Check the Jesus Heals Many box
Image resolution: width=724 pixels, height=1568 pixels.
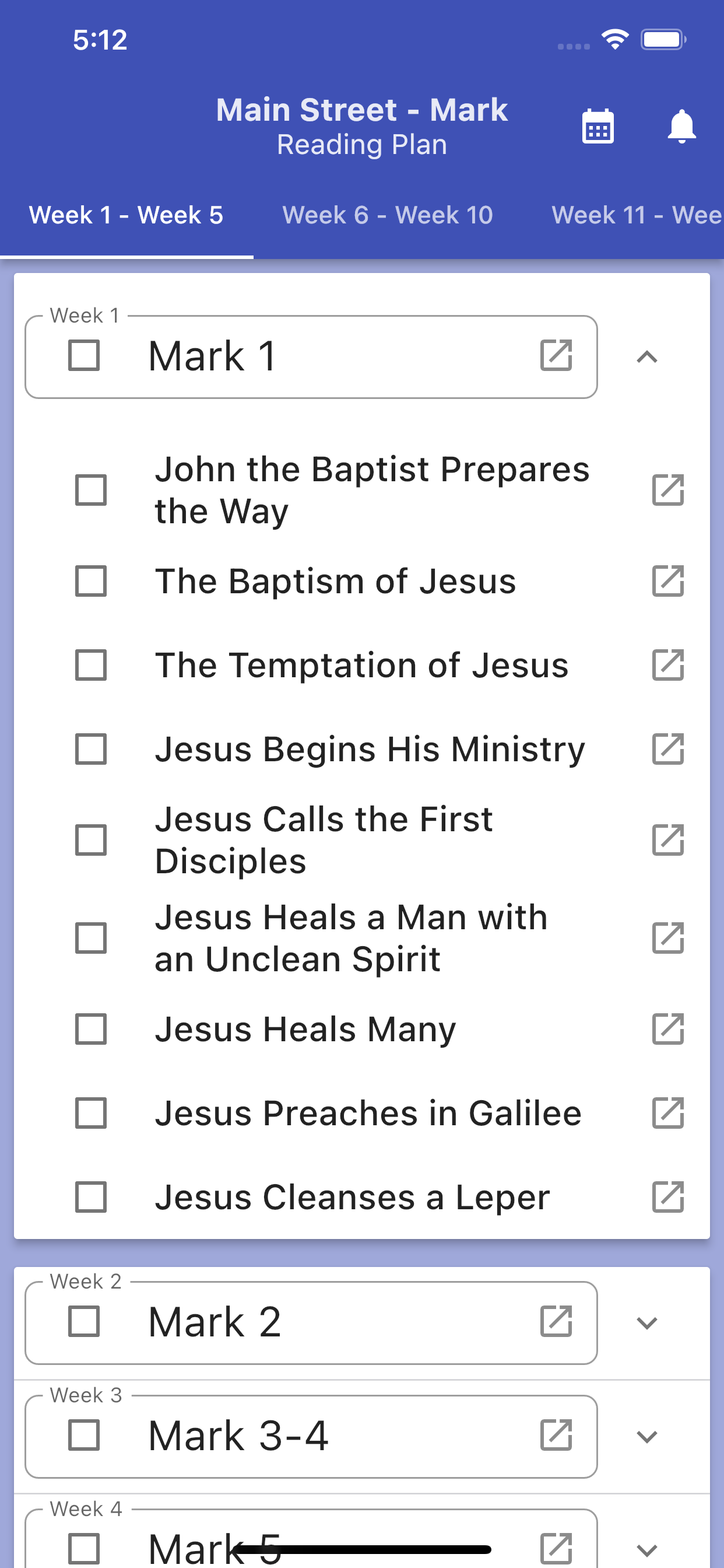pos(91,1030)
